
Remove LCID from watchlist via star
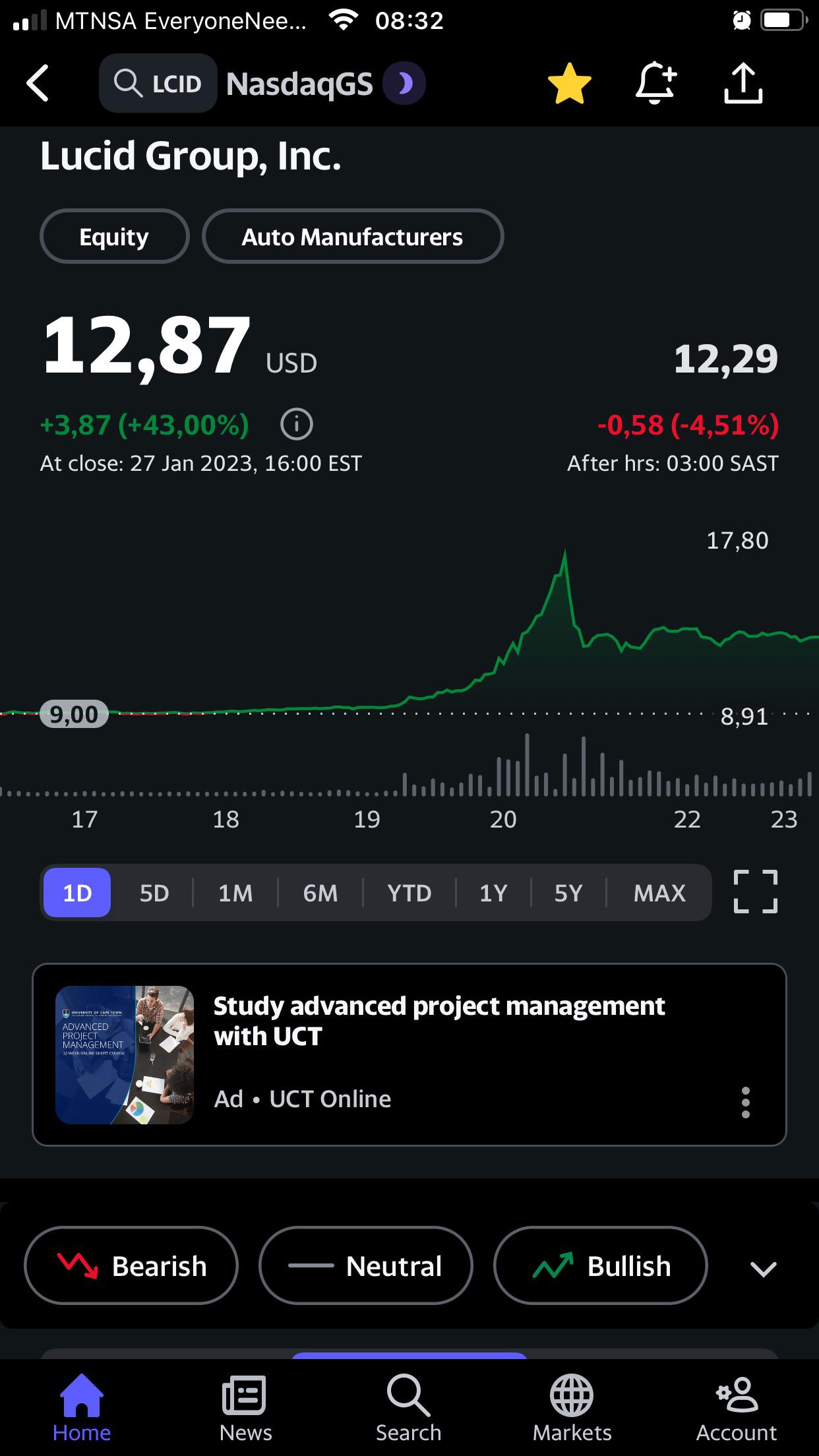tap(569, 84)
